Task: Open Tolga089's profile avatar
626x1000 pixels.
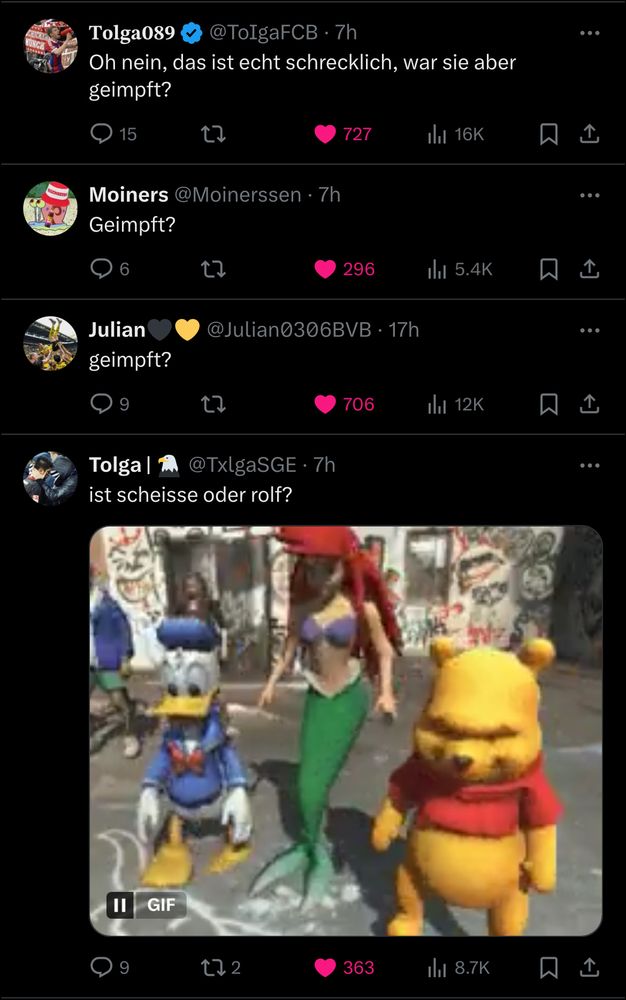Action: pos(50,46)
